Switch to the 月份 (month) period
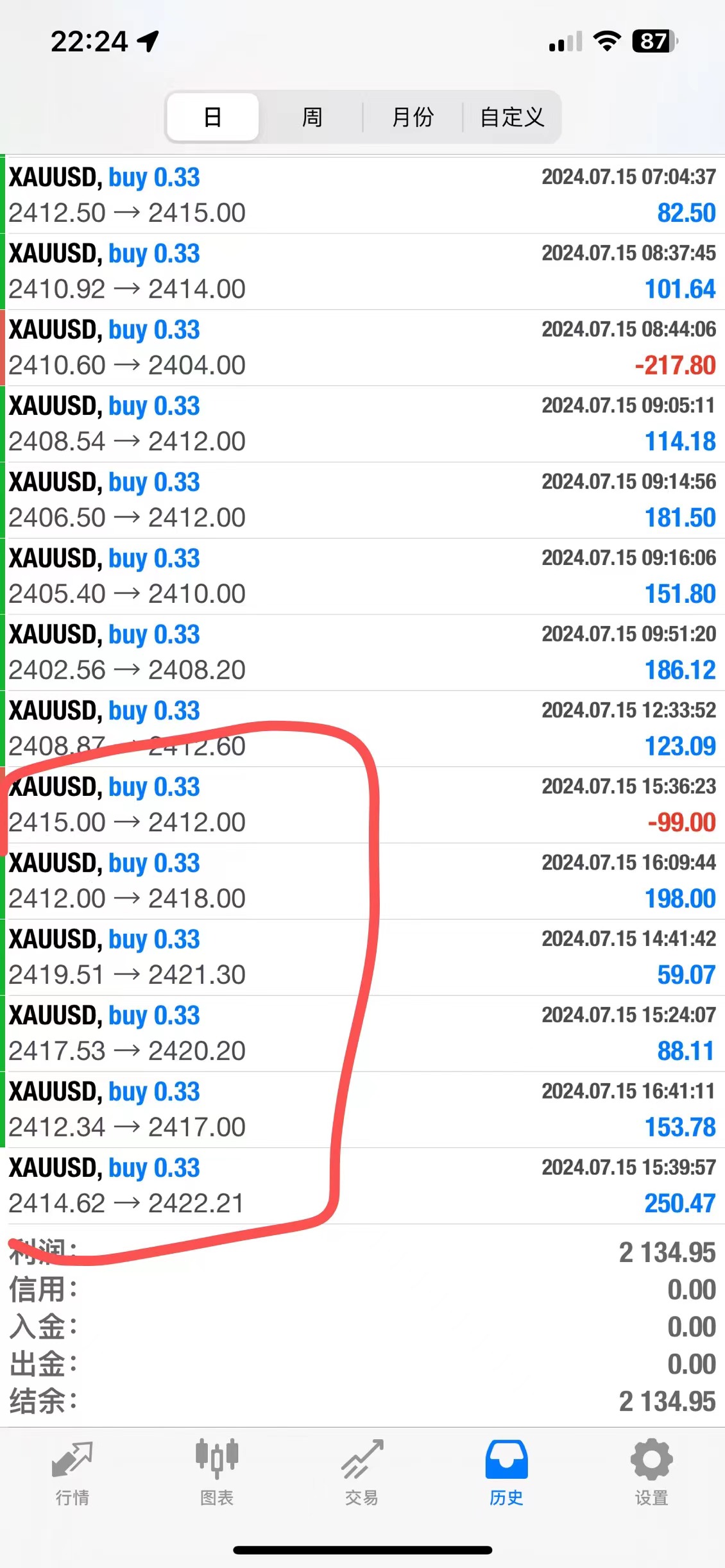Viewport: 725px width, 1568px height. click(413, 117)
